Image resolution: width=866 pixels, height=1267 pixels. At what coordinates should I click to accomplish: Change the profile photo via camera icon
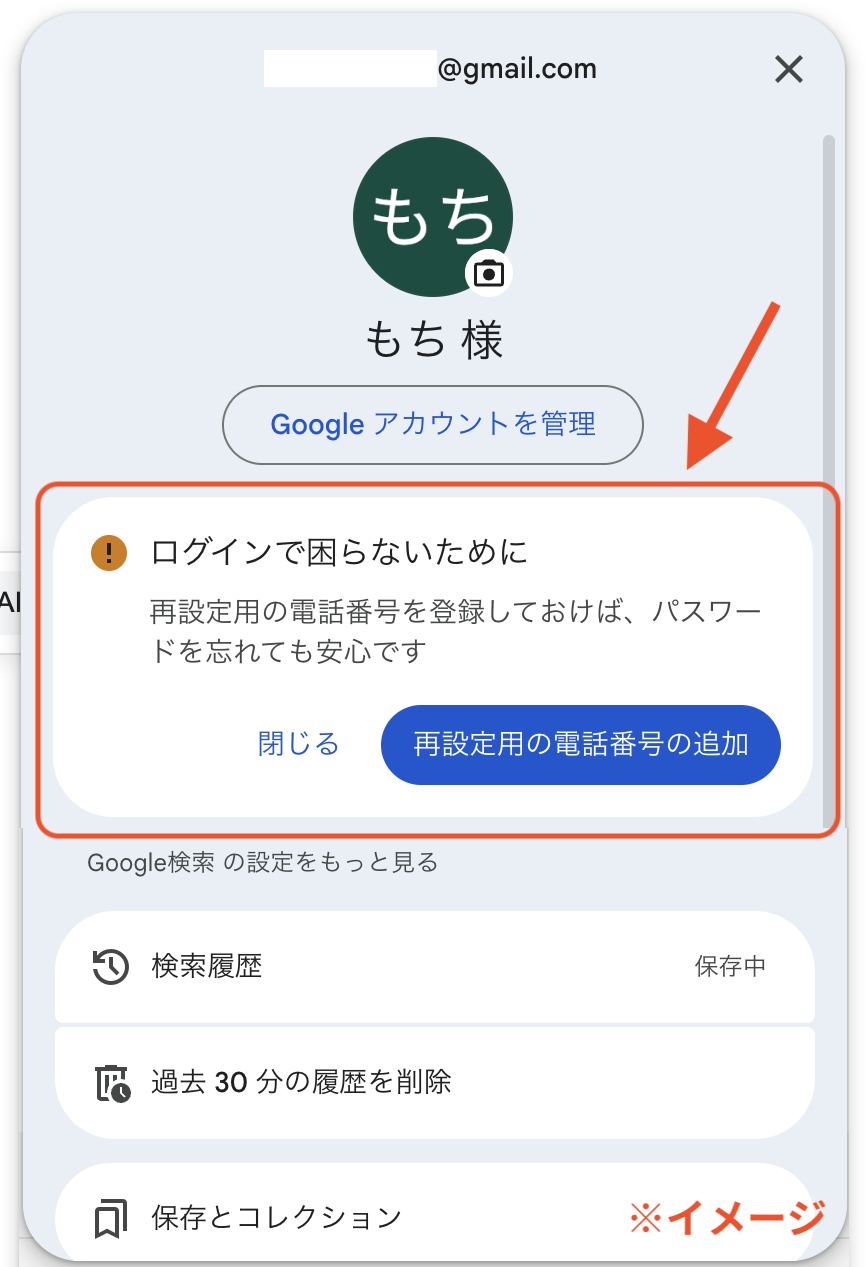(x=488, y=273)
